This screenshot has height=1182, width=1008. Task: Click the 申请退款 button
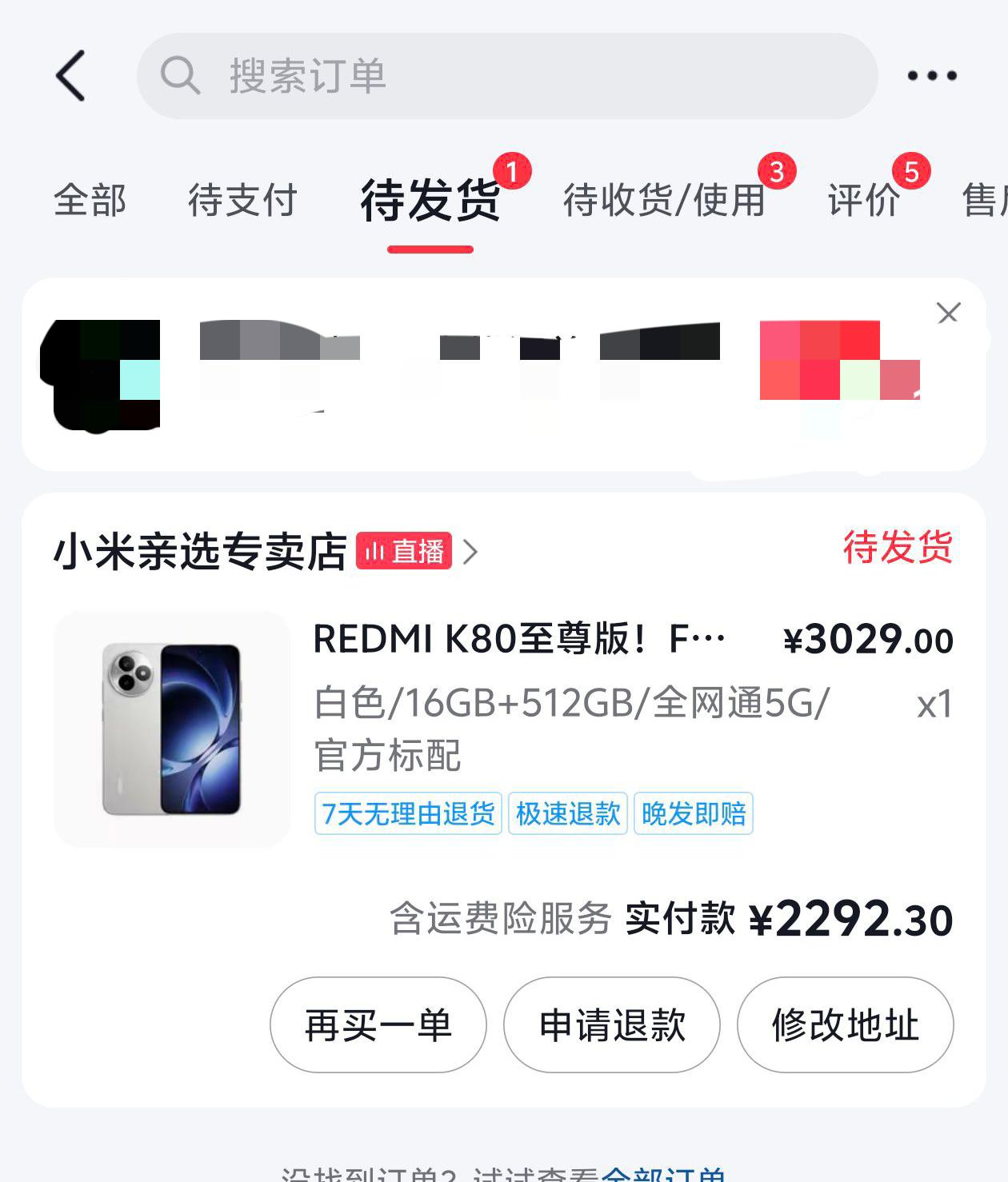(x=612, y=1024)
